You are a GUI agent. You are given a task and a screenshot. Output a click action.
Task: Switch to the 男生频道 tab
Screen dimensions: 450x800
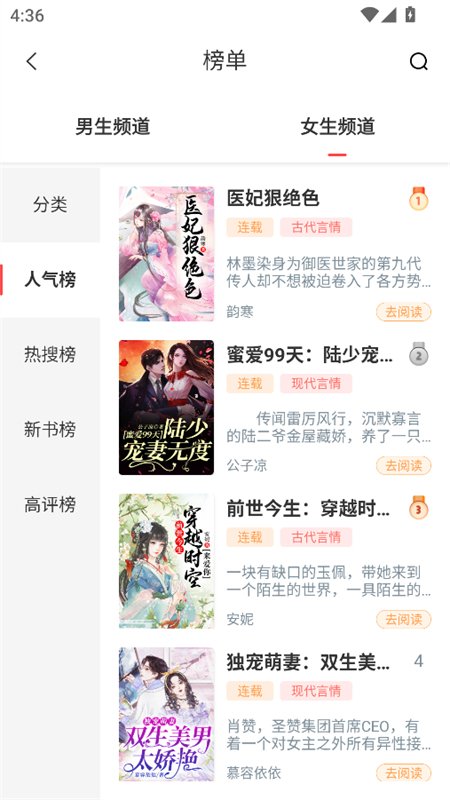click(x=113, y=126)
